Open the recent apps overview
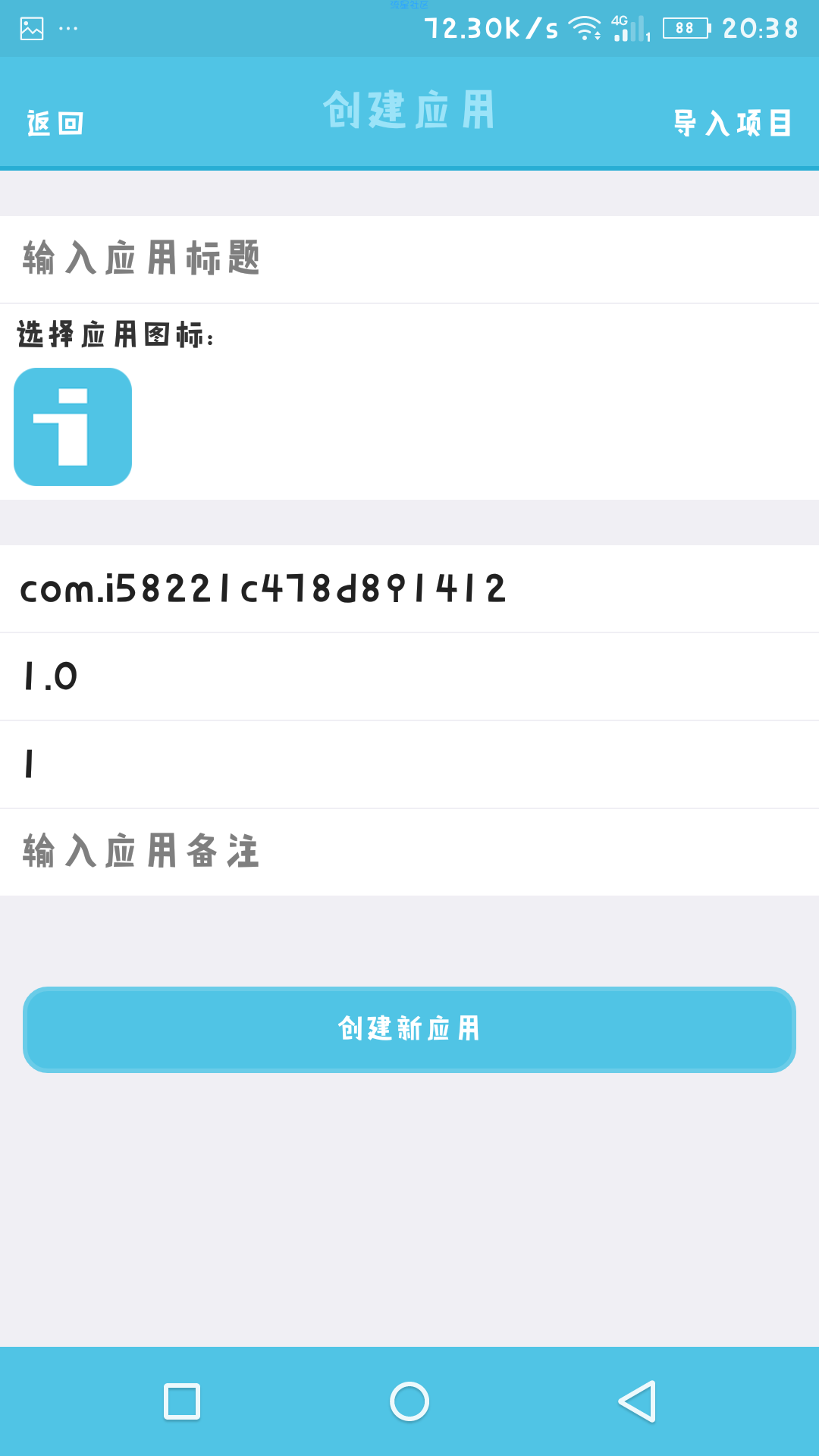The image size is (819, 1456). 182,1401
